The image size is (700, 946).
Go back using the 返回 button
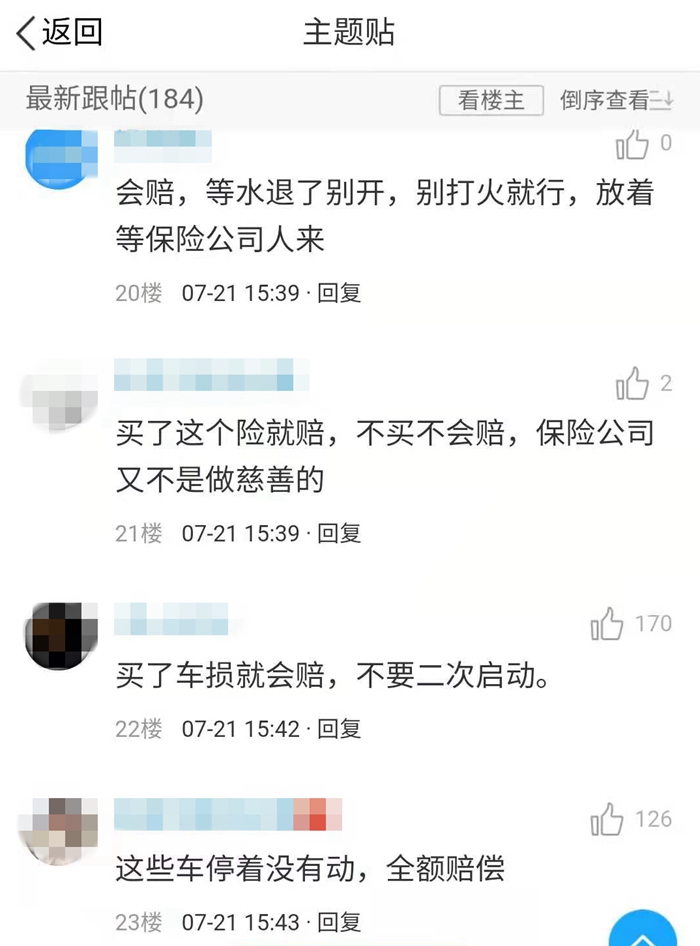click(60, 33)
